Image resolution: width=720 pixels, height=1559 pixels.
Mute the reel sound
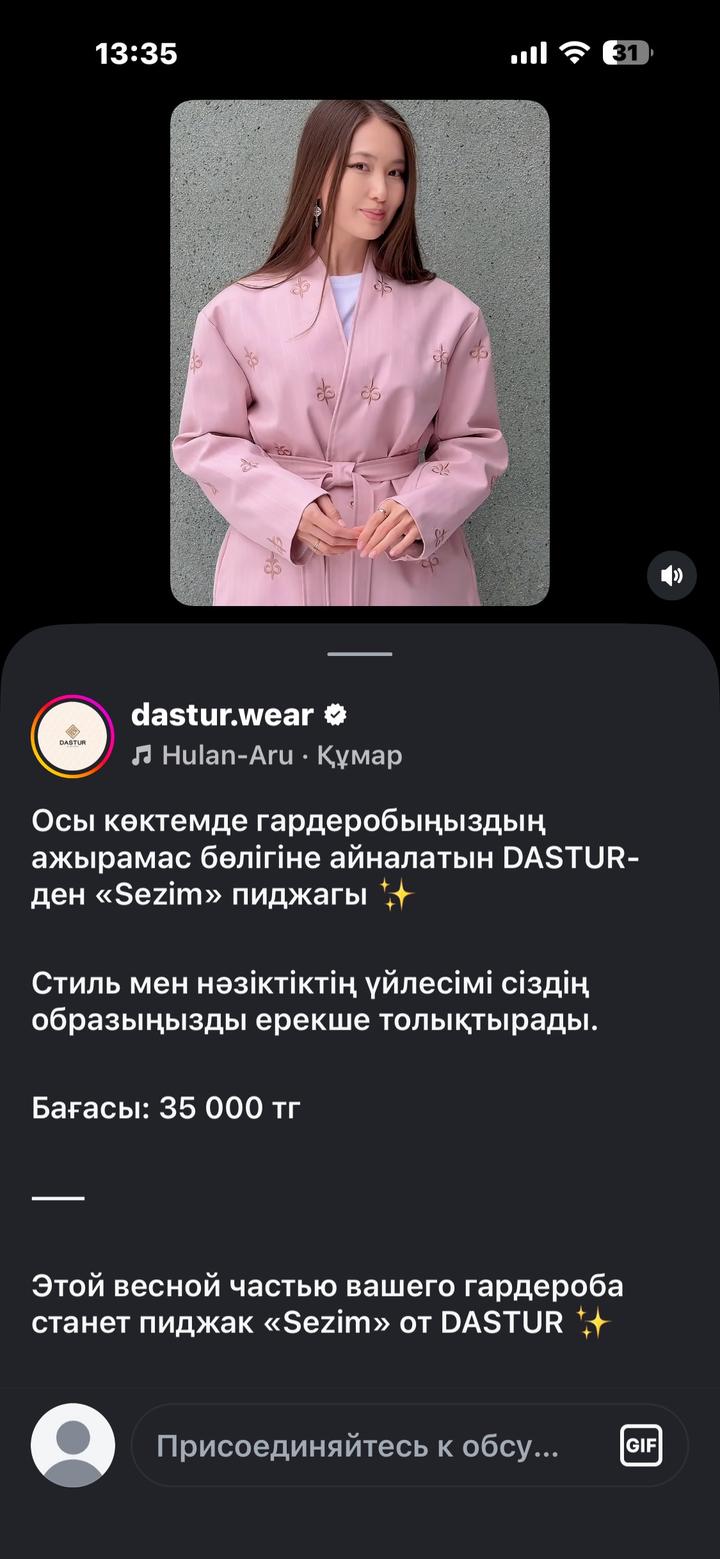click(x=672, y=575)
